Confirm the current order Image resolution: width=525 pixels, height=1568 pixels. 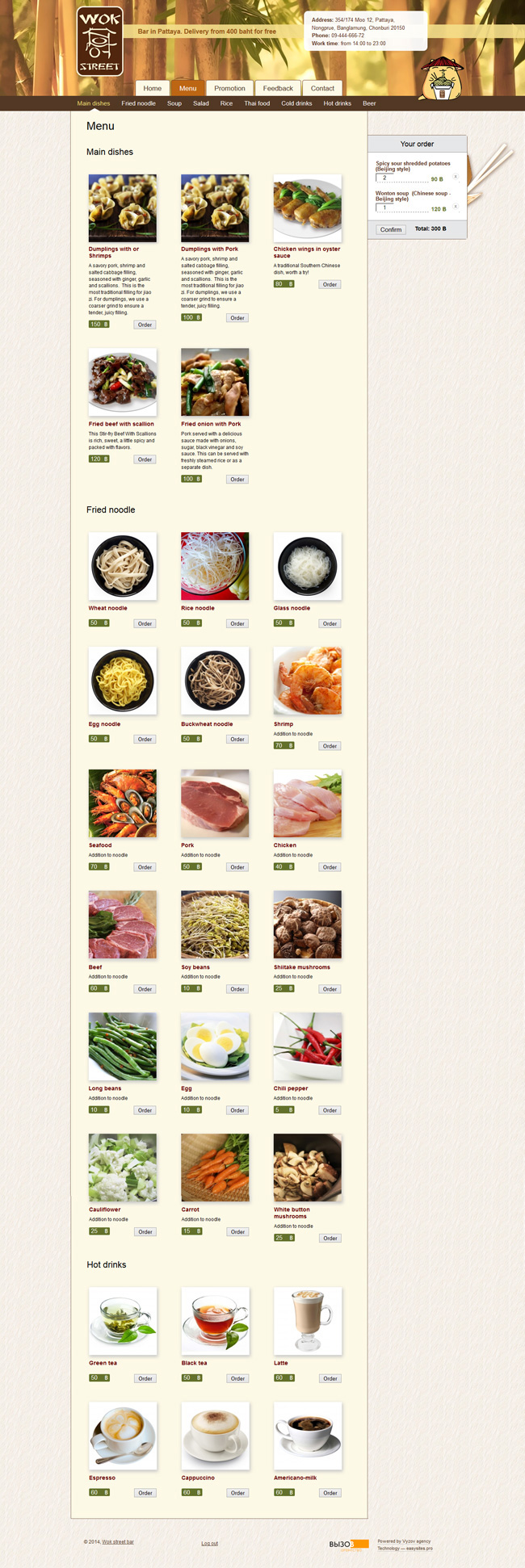[391, 229]
